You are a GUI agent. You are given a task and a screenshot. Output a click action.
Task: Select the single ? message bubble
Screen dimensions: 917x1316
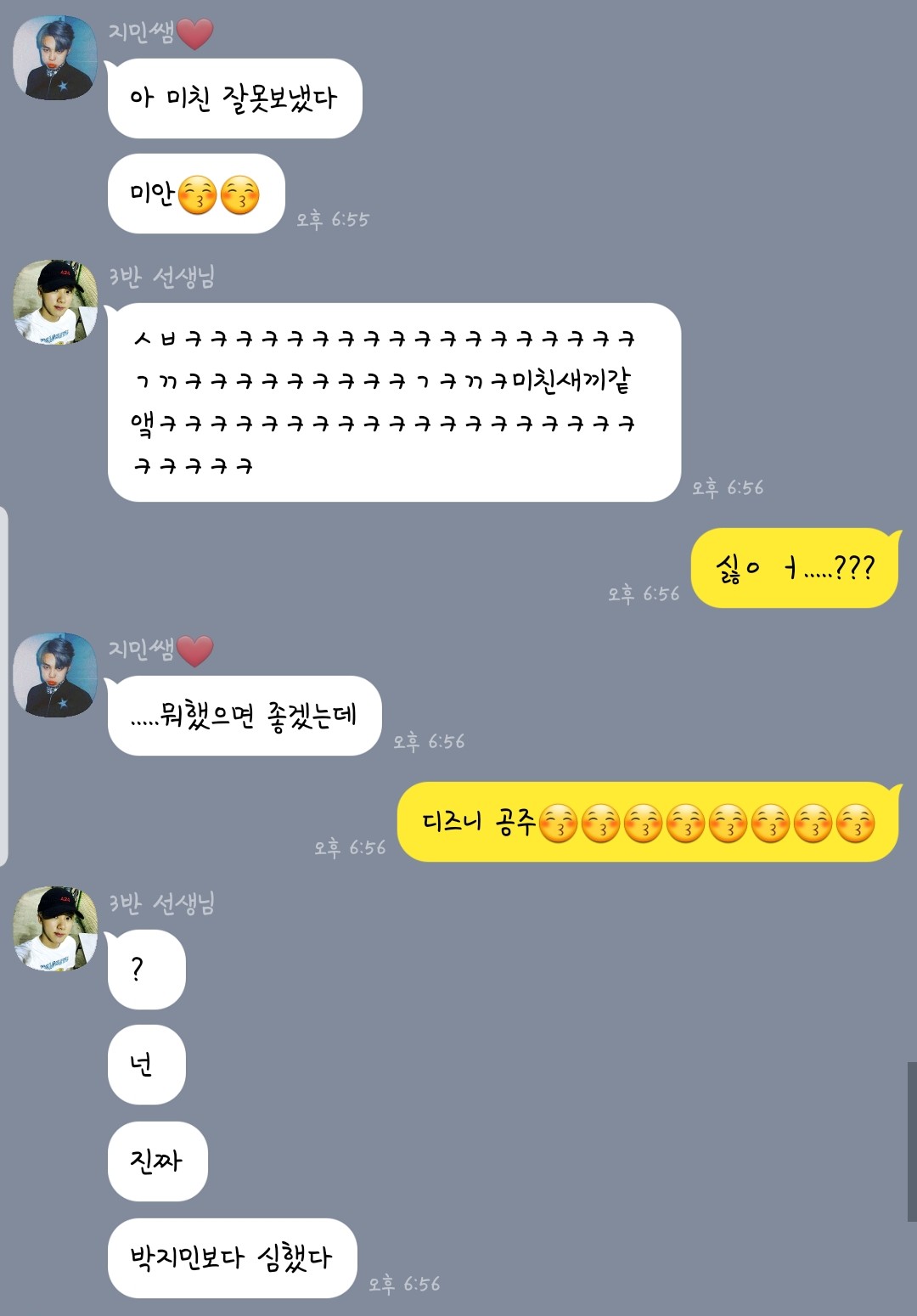(146, 968)
